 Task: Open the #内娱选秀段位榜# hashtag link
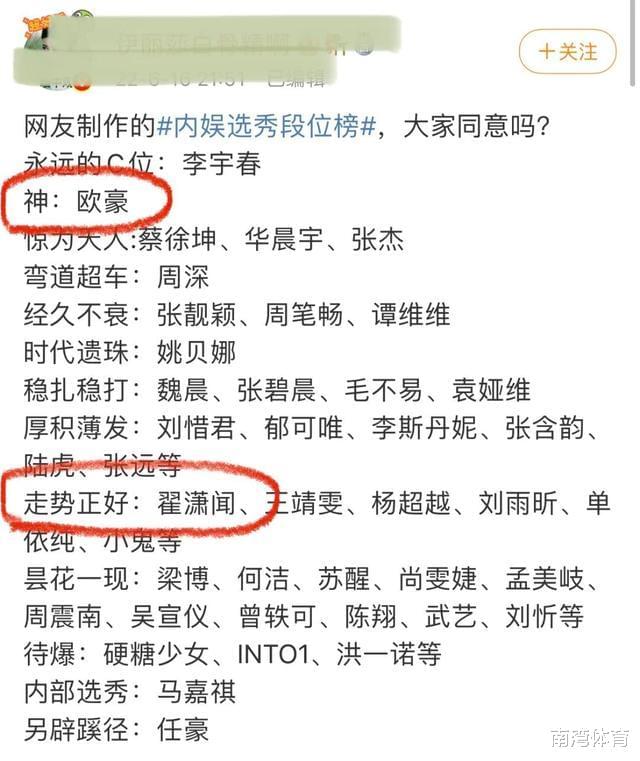point(267,126)
